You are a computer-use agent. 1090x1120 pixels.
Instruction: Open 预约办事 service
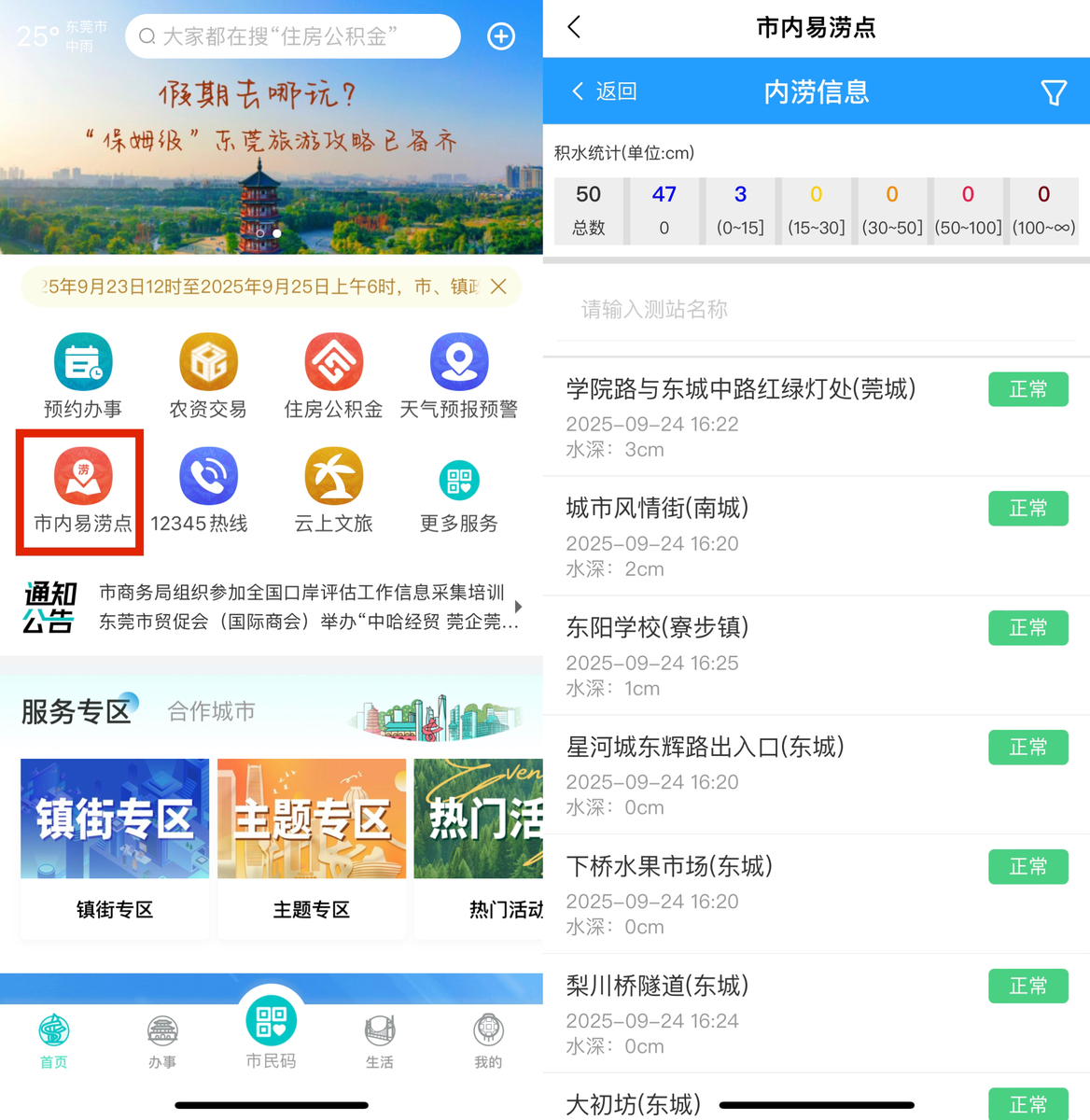click(83, 375)
